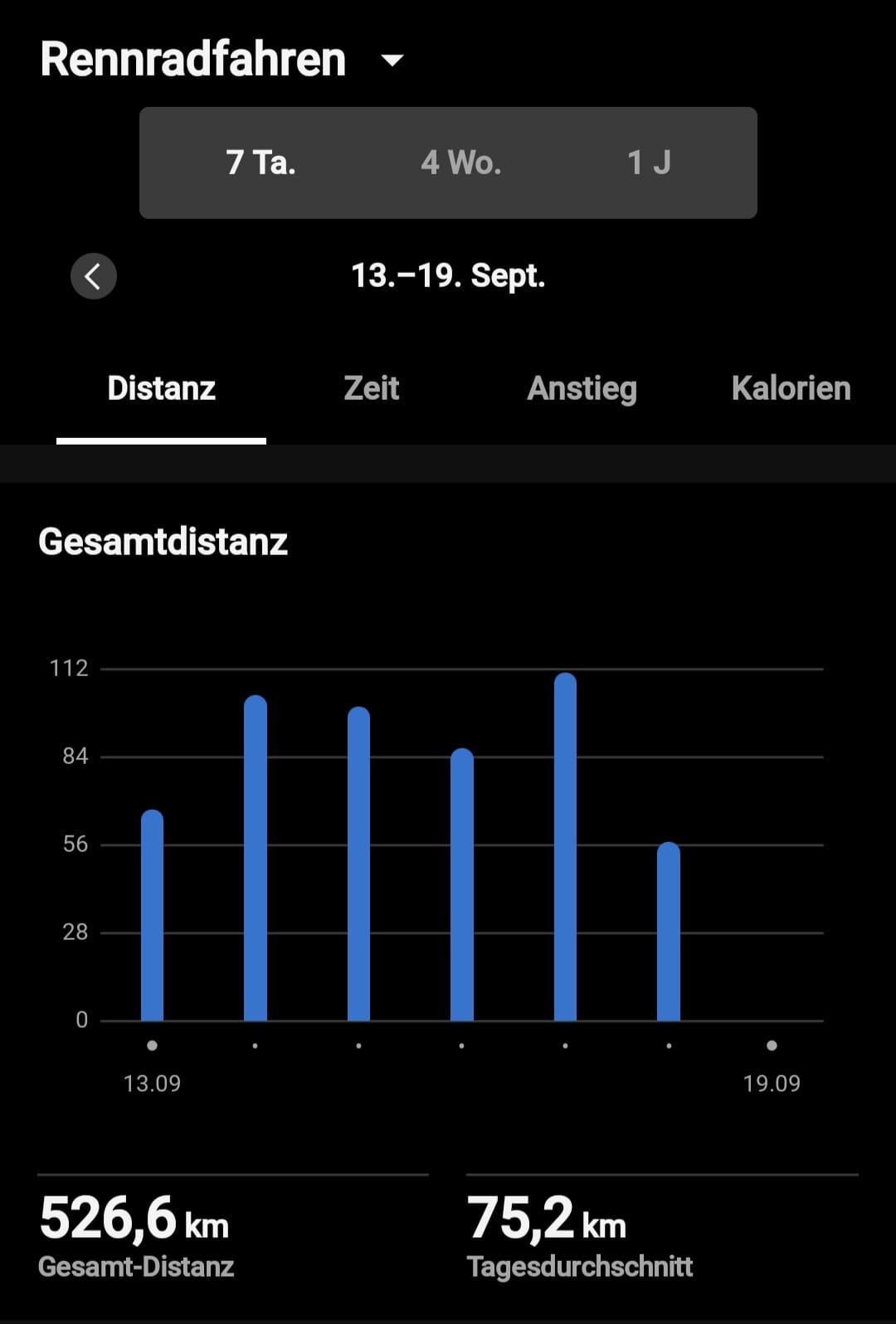Go to the previous week
The width and height of the screenshot is (896, 1324).
[x=94, y=276]
